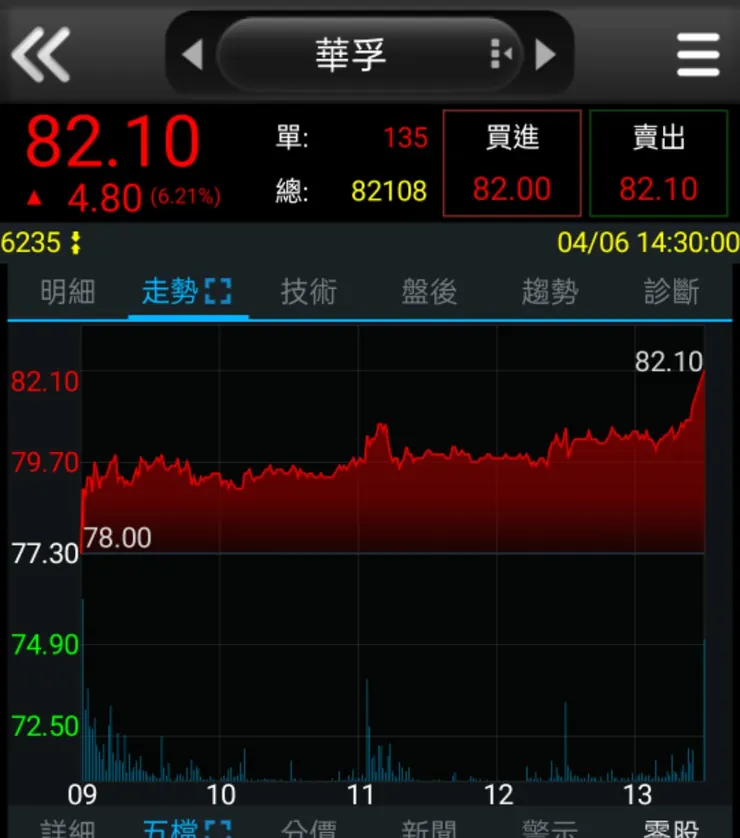
Task: Tap the expand icon beside 五檔
Action: tap(218, 828)
